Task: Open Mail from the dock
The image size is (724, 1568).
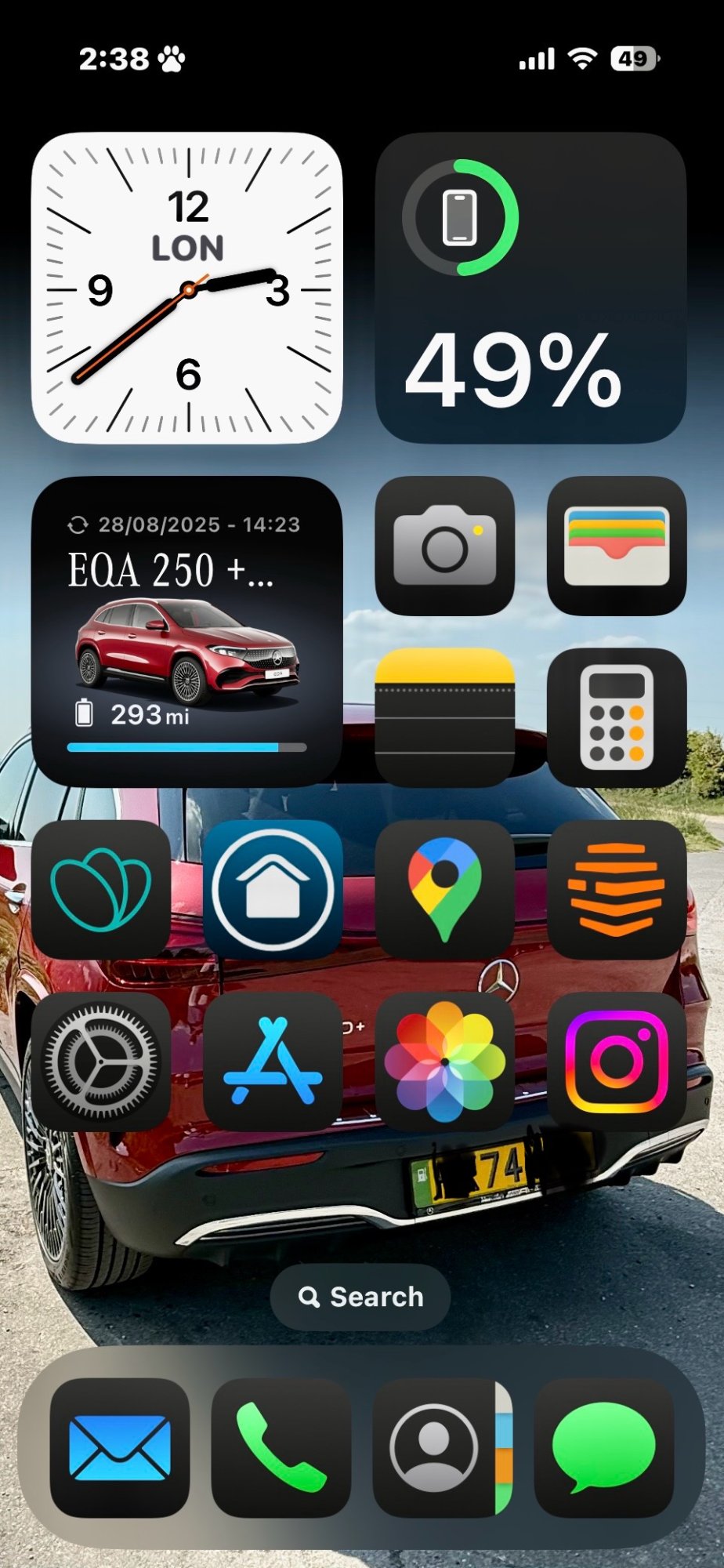Action: click(119, 1447)
